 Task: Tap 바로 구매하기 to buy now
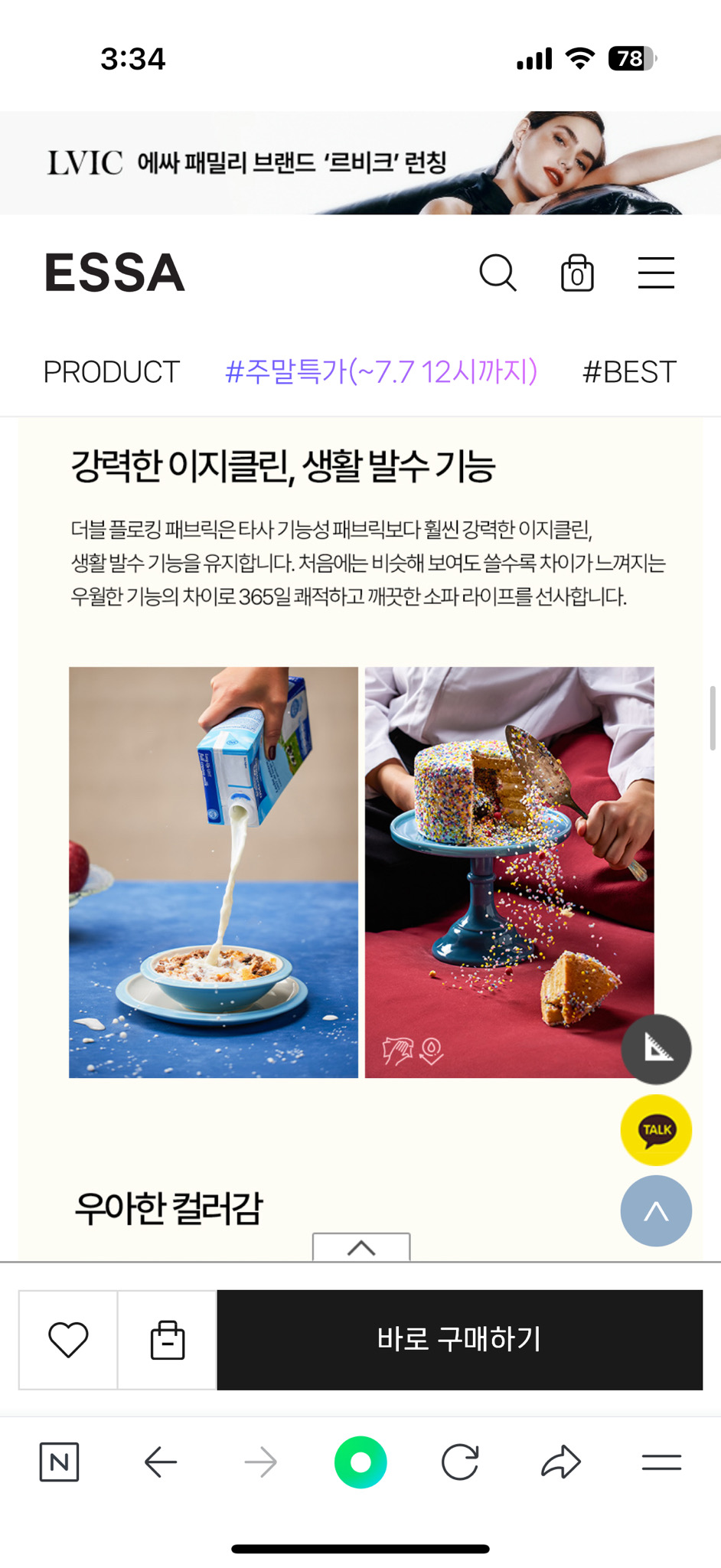[x=460, y=1340]
